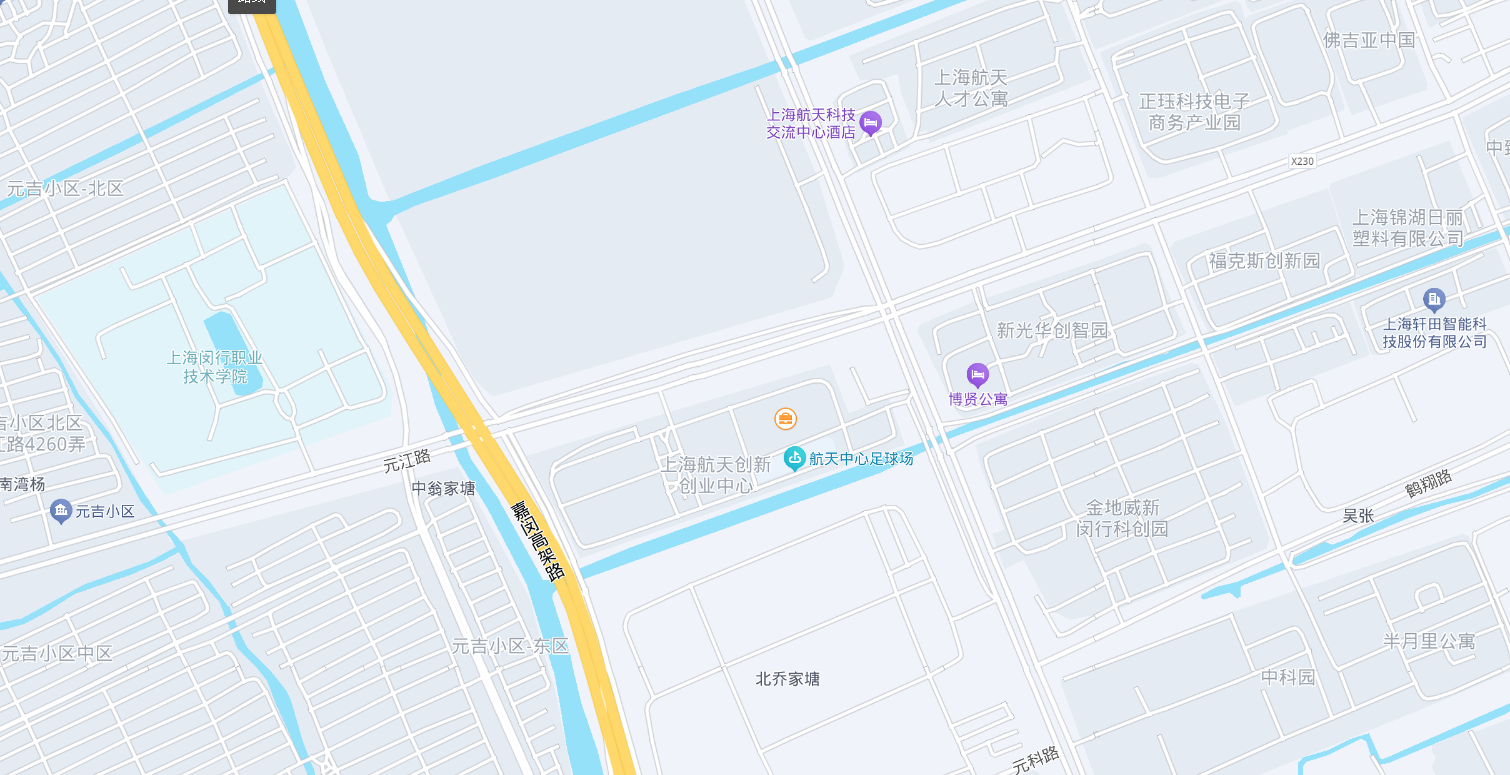Tap the 上海轩田智能科技股份有限公司 company marker

pos(1434,299)
